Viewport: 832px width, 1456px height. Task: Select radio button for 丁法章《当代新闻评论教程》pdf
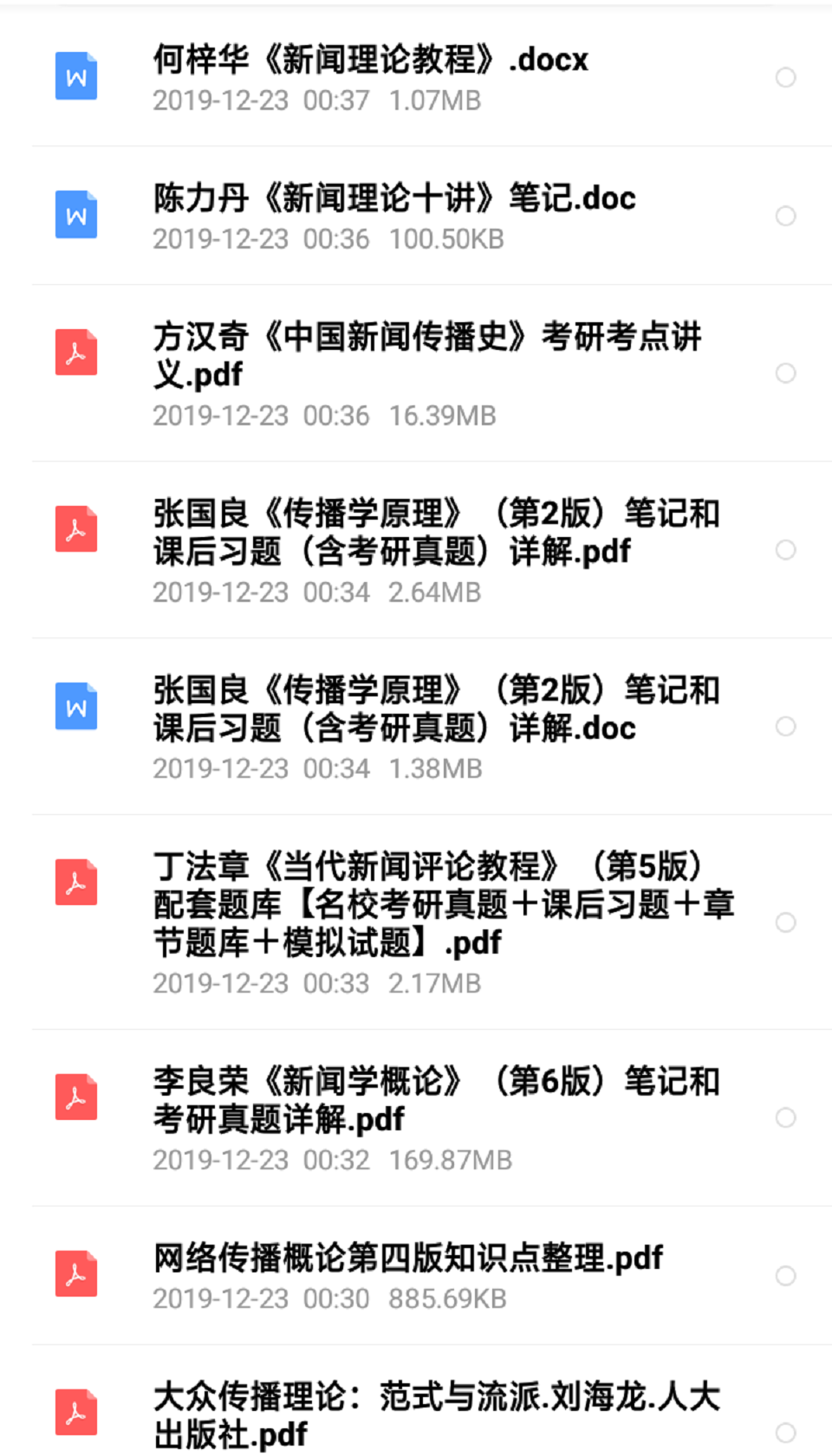(x=785, y=922)
